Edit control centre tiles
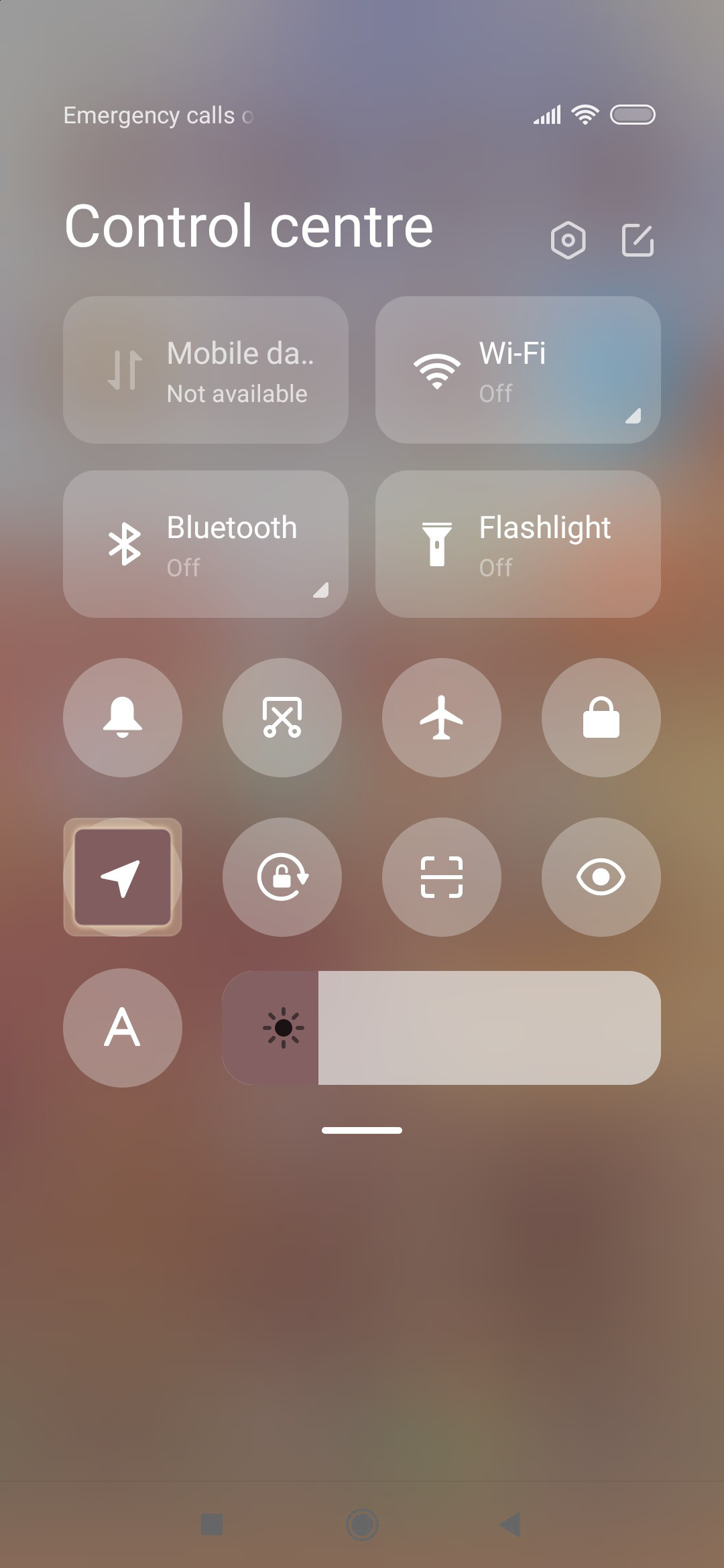The width and height of the screenshot is (724, 1568). coord(638,240)
